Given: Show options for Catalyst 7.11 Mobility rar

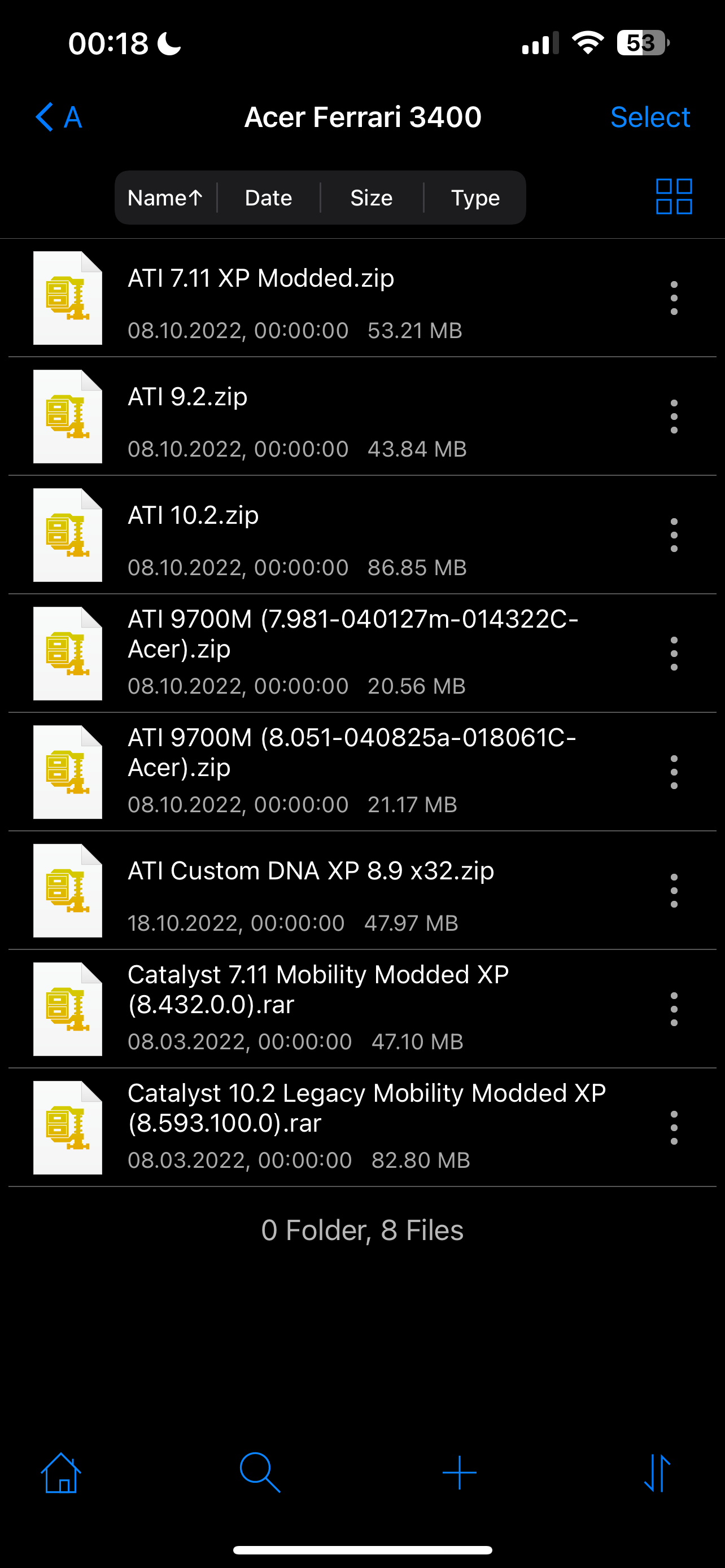Looking at the screenshot, I should coord(673,1009).
